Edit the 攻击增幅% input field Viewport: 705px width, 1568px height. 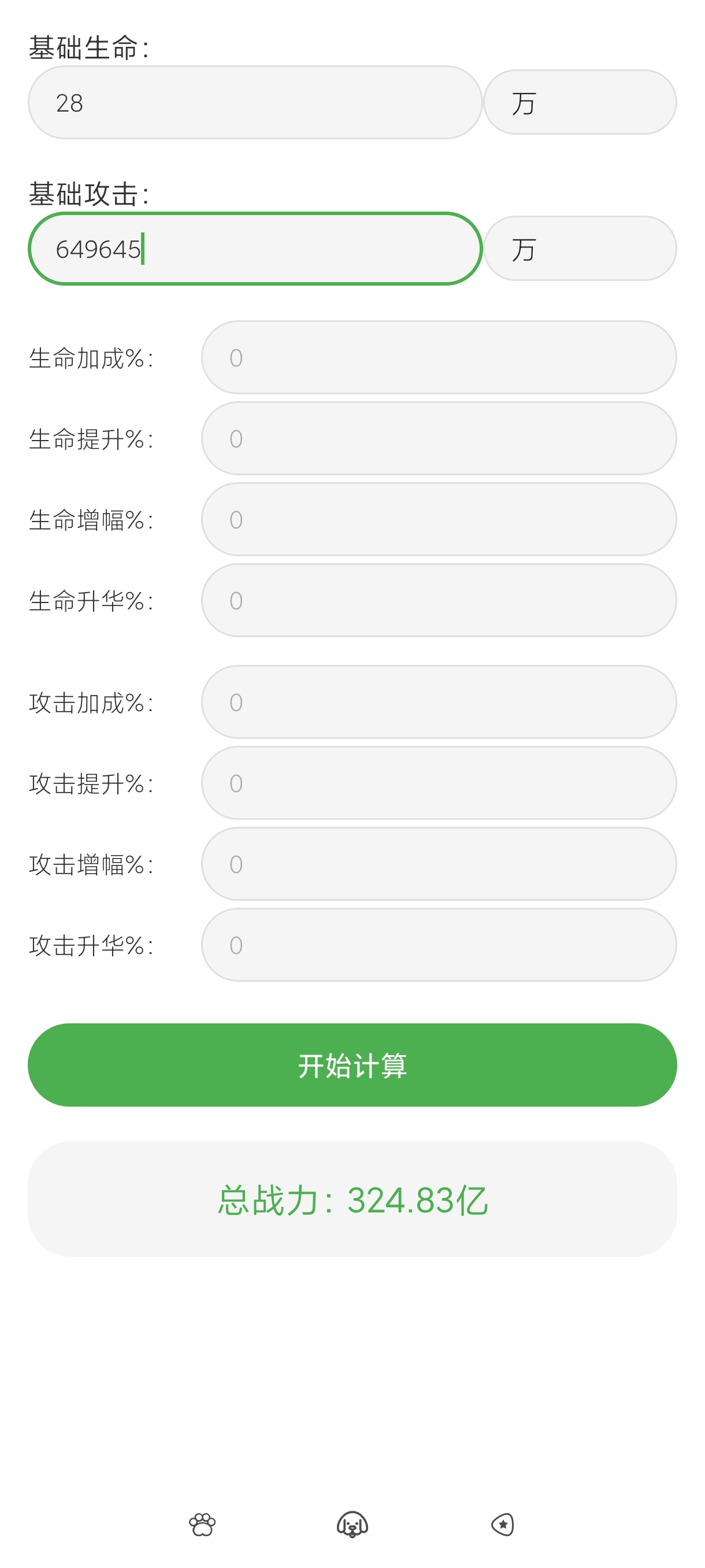[439, 864]
